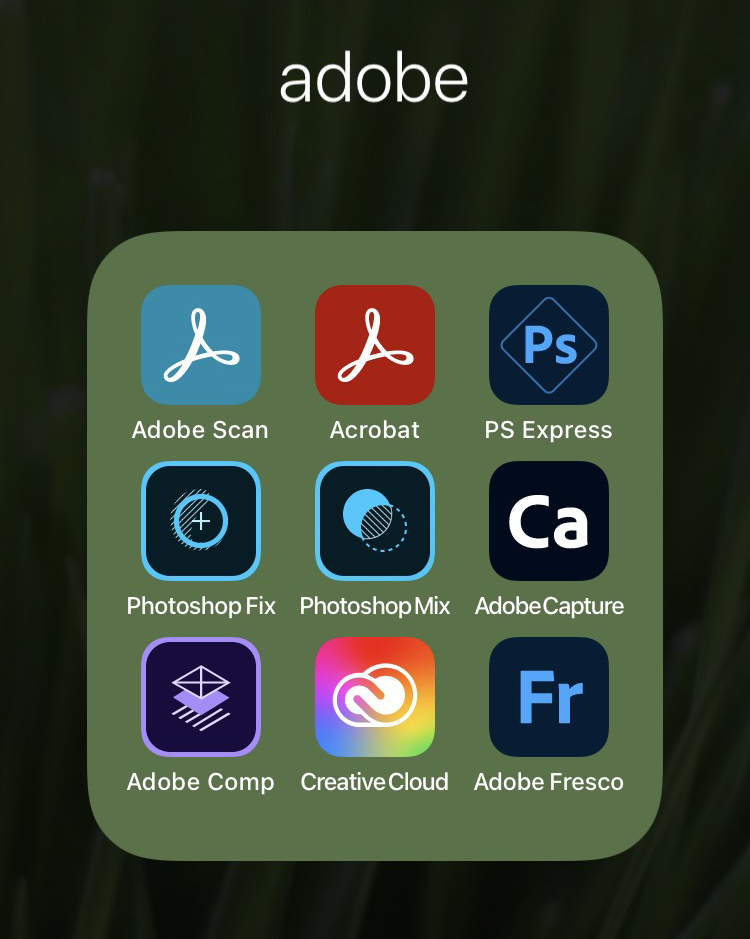Launch Adobe Capture
Viewport: 750px width, 939px height.
tap(549, 521)
